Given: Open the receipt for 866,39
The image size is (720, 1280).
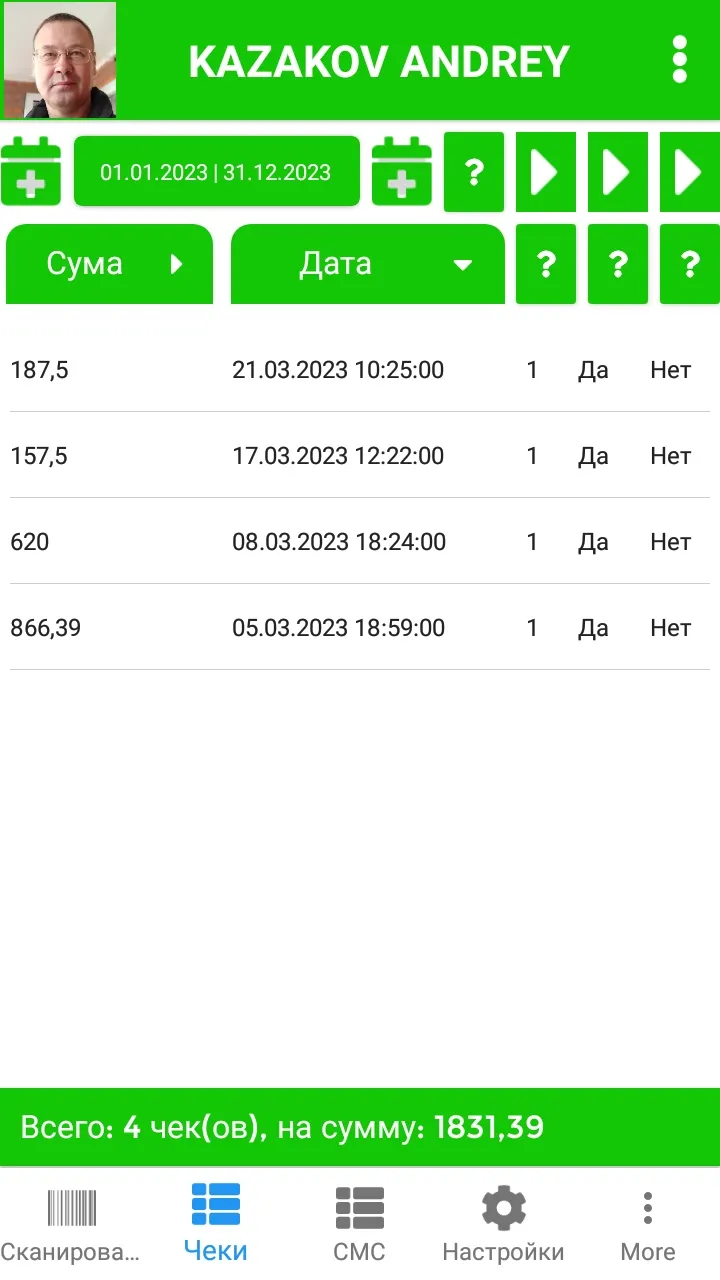Looking at the screenshot, I should click(x=360, y=628).
